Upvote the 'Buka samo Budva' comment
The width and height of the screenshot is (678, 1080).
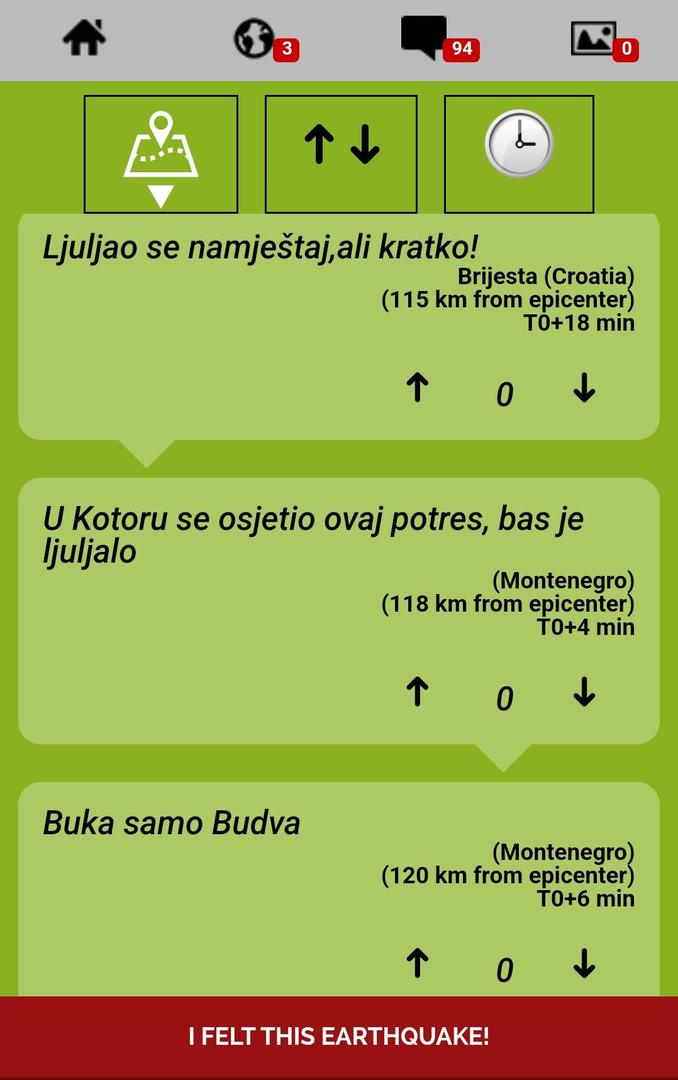pyautogui.click(x=418, y=963)
